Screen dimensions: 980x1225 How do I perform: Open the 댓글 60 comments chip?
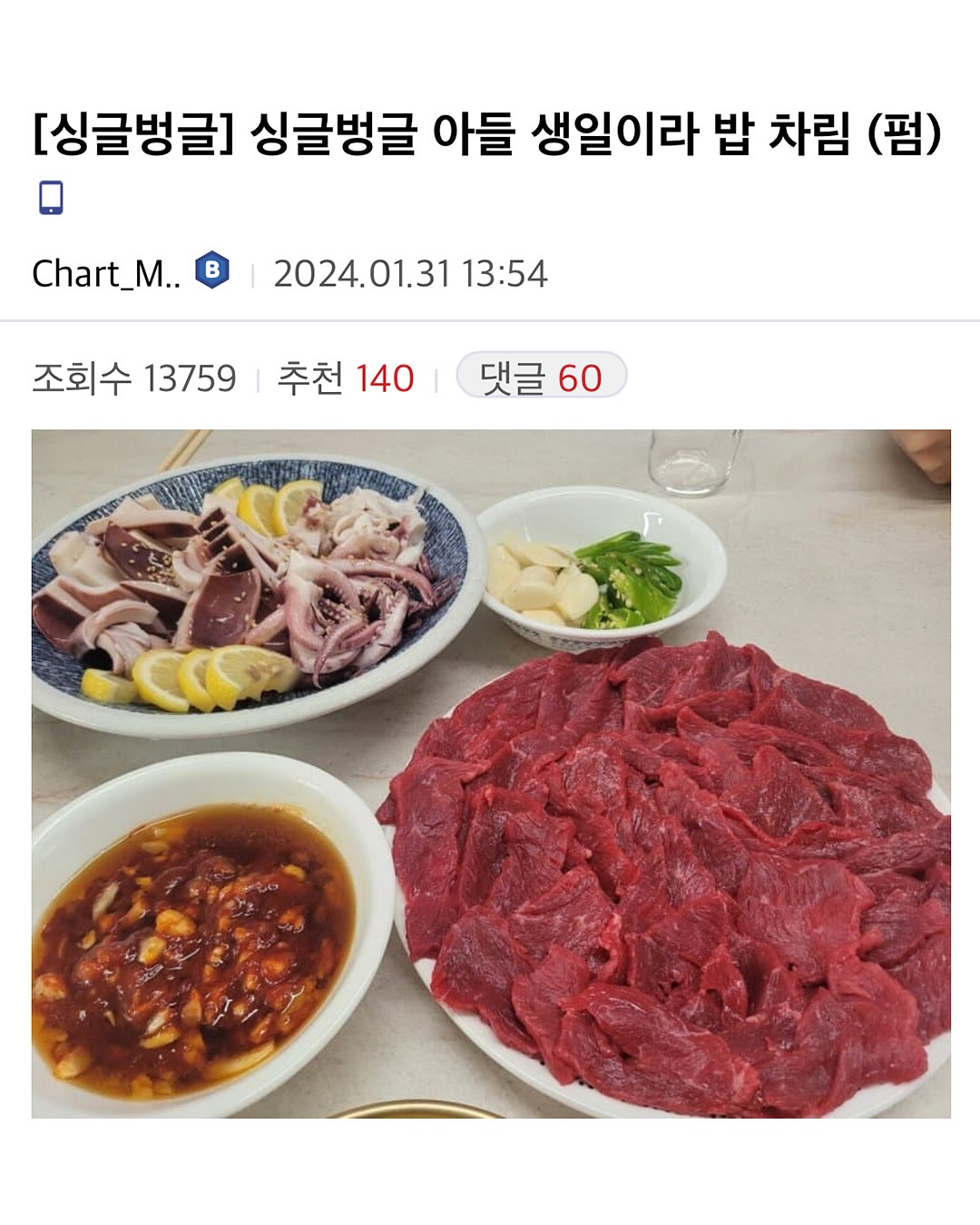click(x=541, y=377)
